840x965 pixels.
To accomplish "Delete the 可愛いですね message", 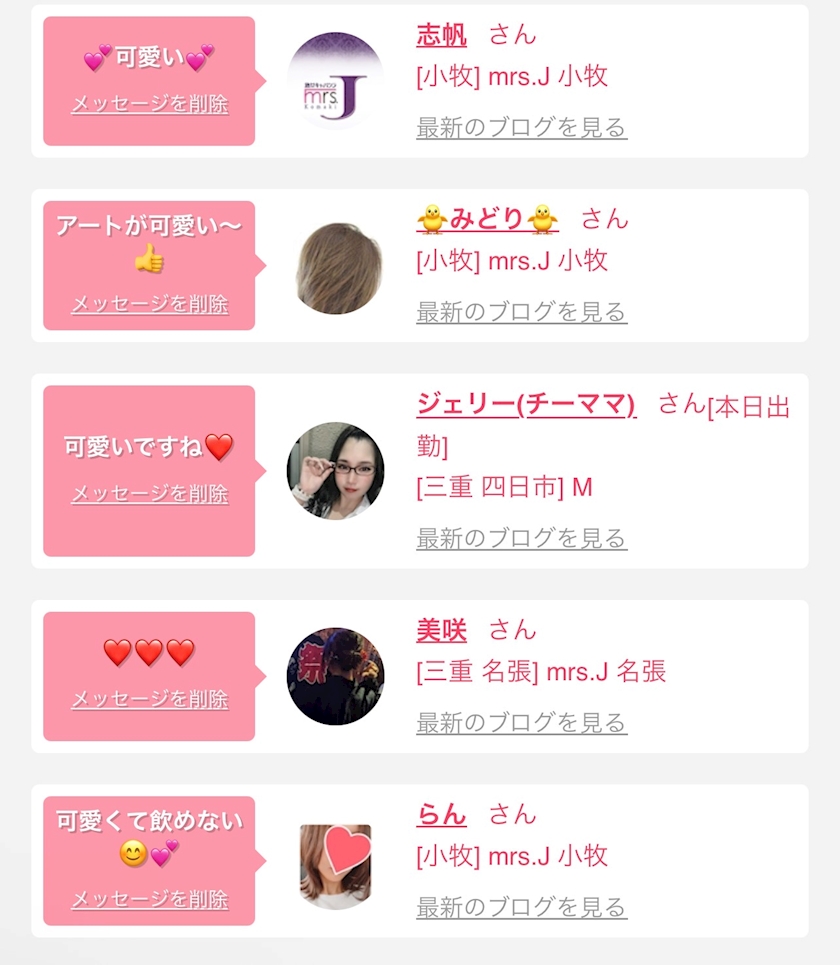I will pyautogui.click(x=150, y=493).
